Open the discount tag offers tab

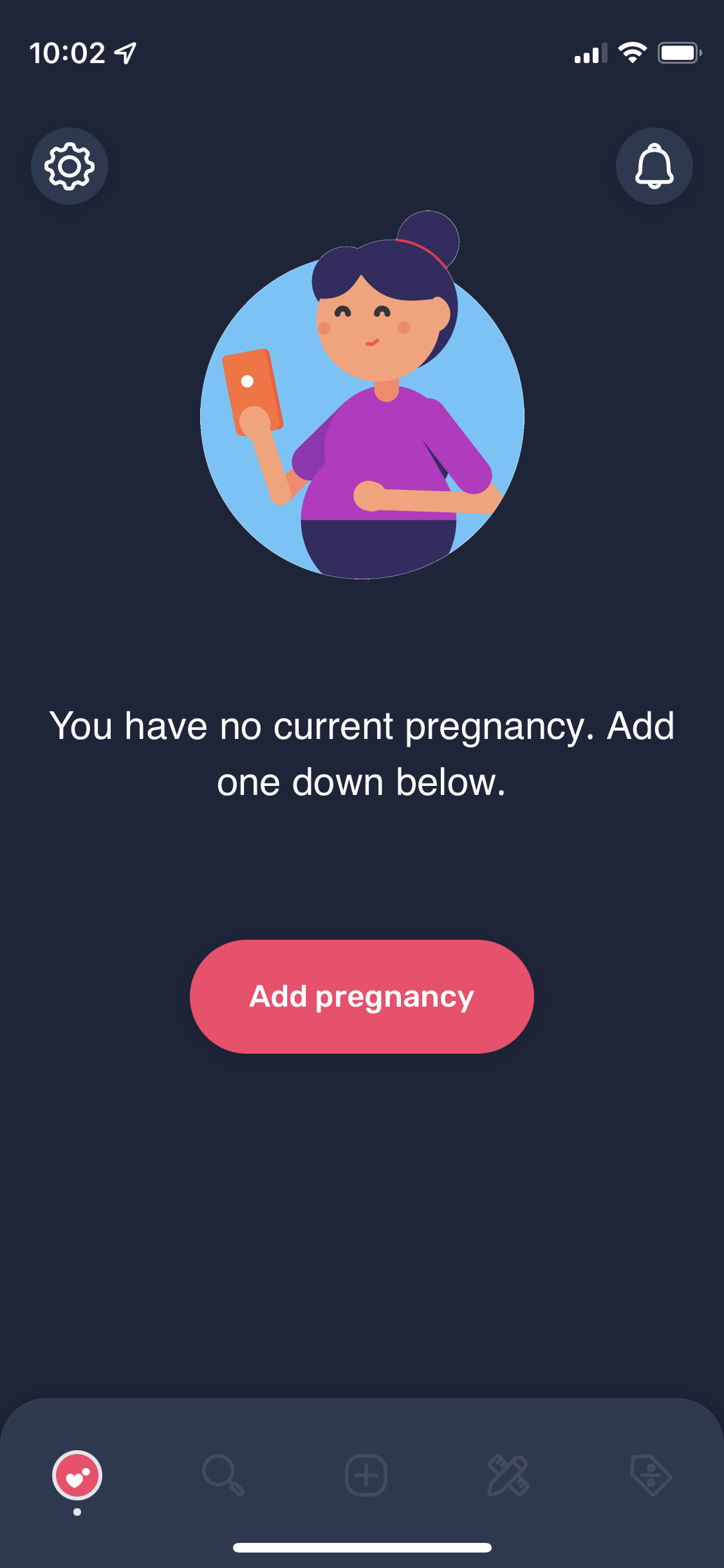651,1475
